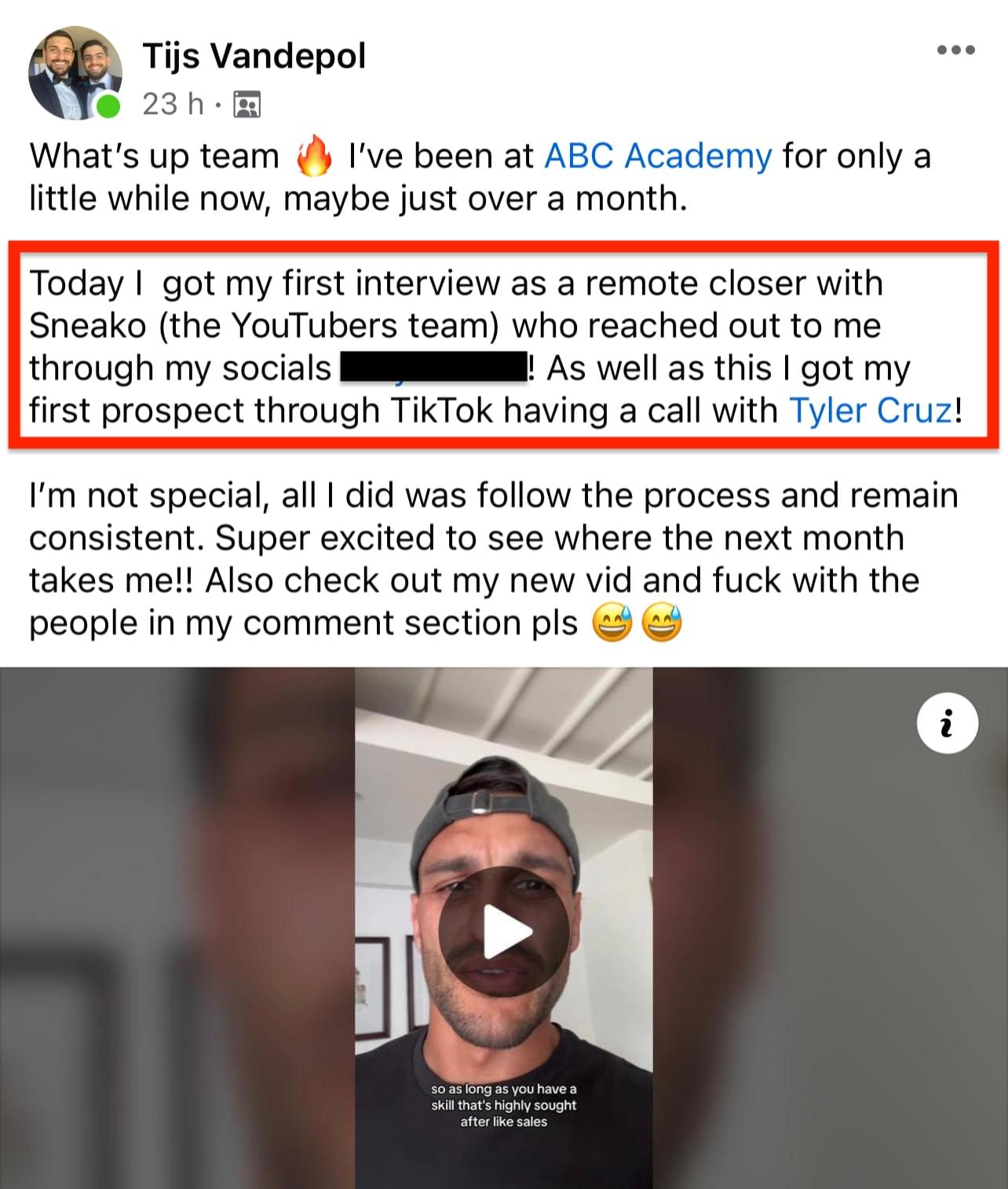
Task: Open the post's three-dot overflow menu
Action: (x=955, y=50)
